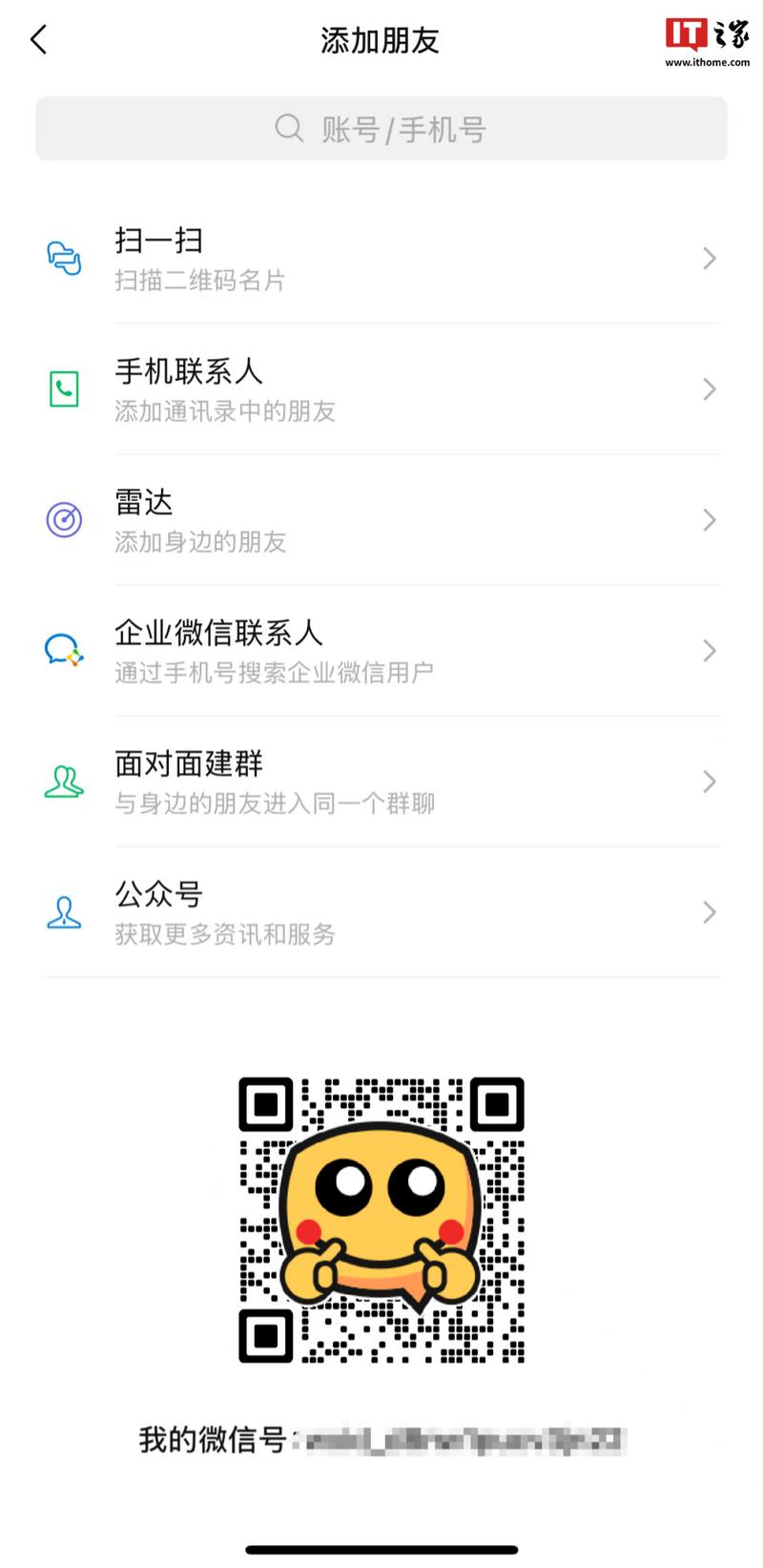The height and width of the screenshot is (1568, 763).
Task: Tap the blue 公众号 official accounts icon
Action: point(63,912)
